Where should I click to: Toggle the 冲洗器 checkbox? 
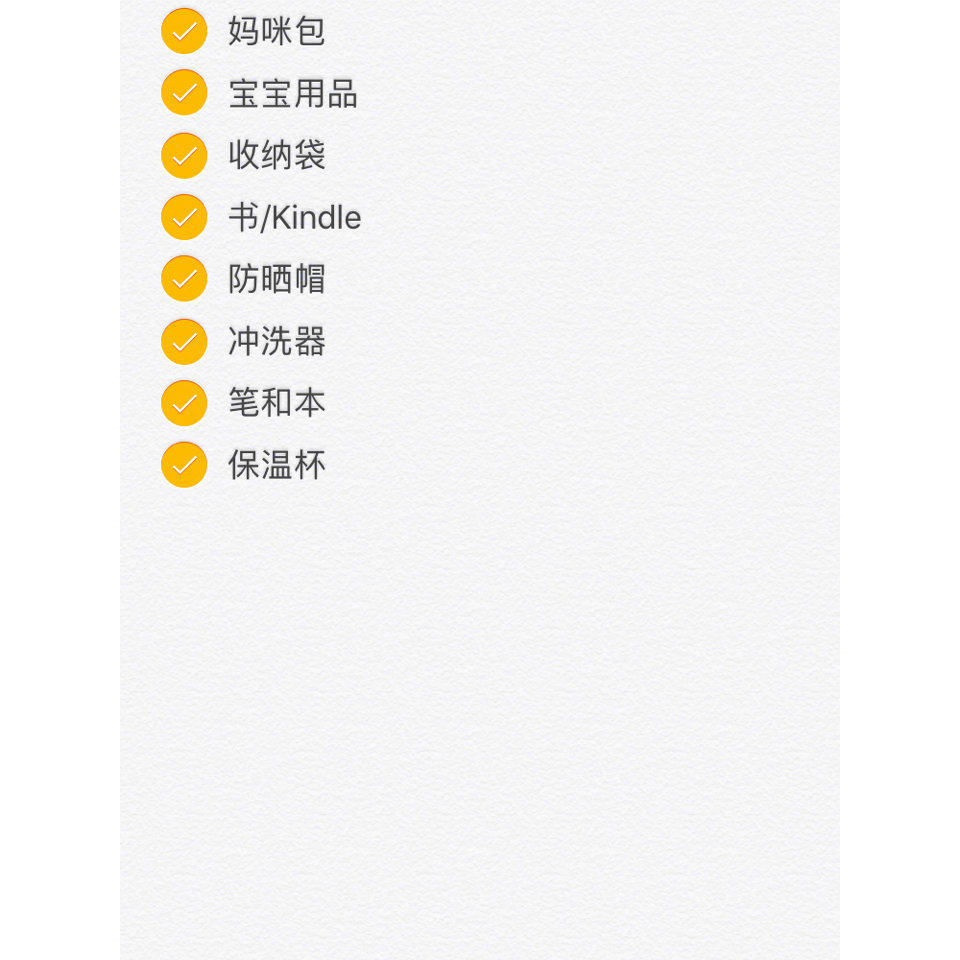184,341
